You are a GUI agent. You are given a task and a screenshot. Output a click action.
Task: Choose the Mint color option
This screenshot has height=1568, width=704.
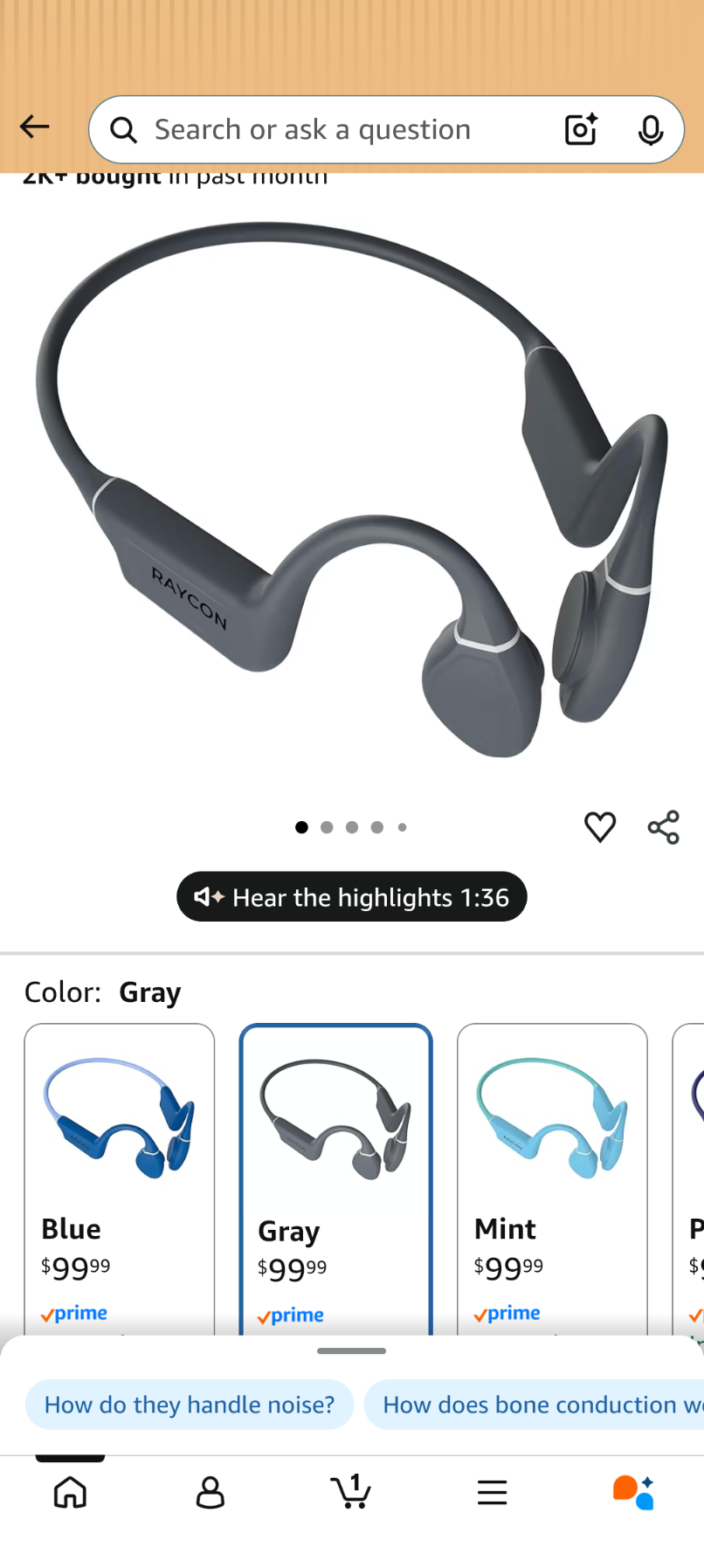coord(551,1179)
